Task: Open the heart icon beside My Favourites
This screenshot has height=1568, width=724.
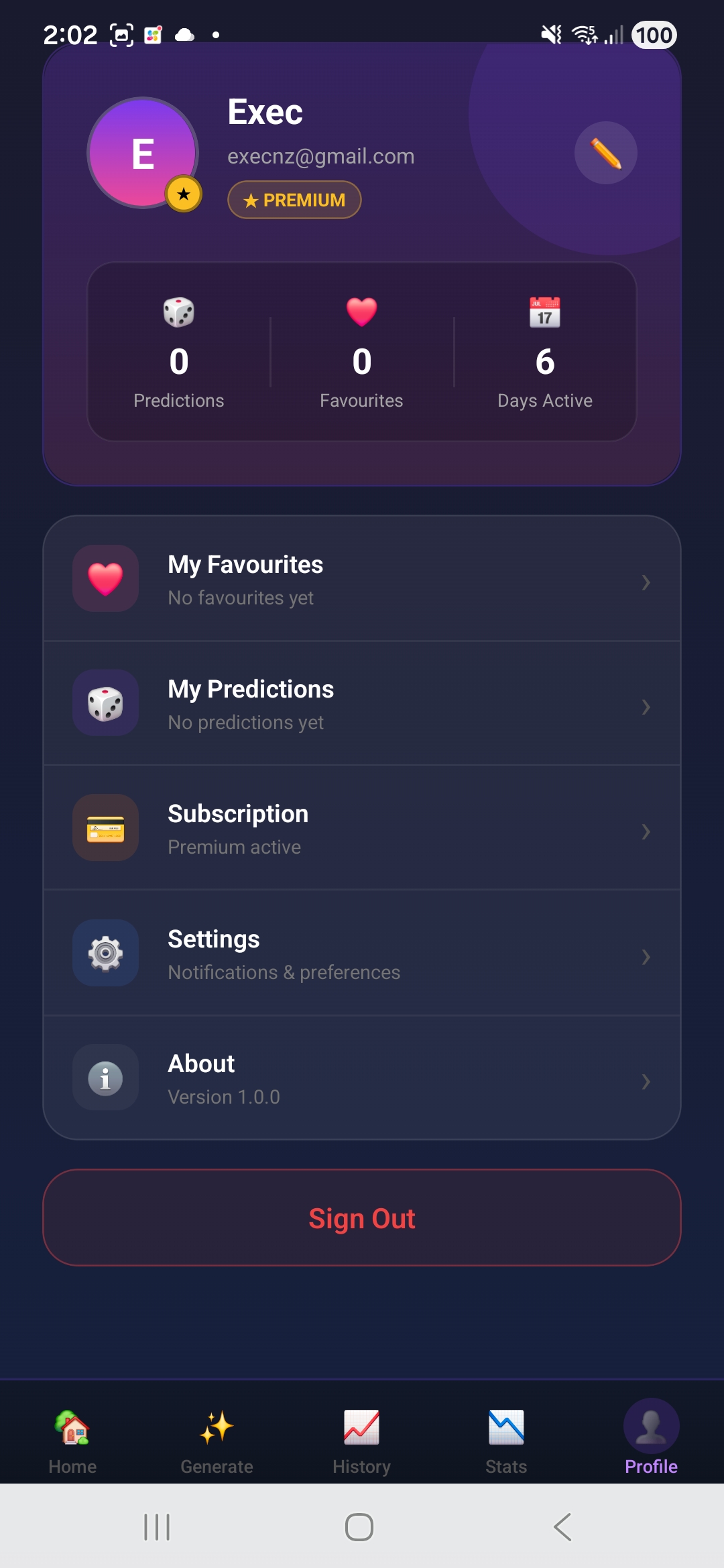Action: pyautogui.click(x=105, y=578)
